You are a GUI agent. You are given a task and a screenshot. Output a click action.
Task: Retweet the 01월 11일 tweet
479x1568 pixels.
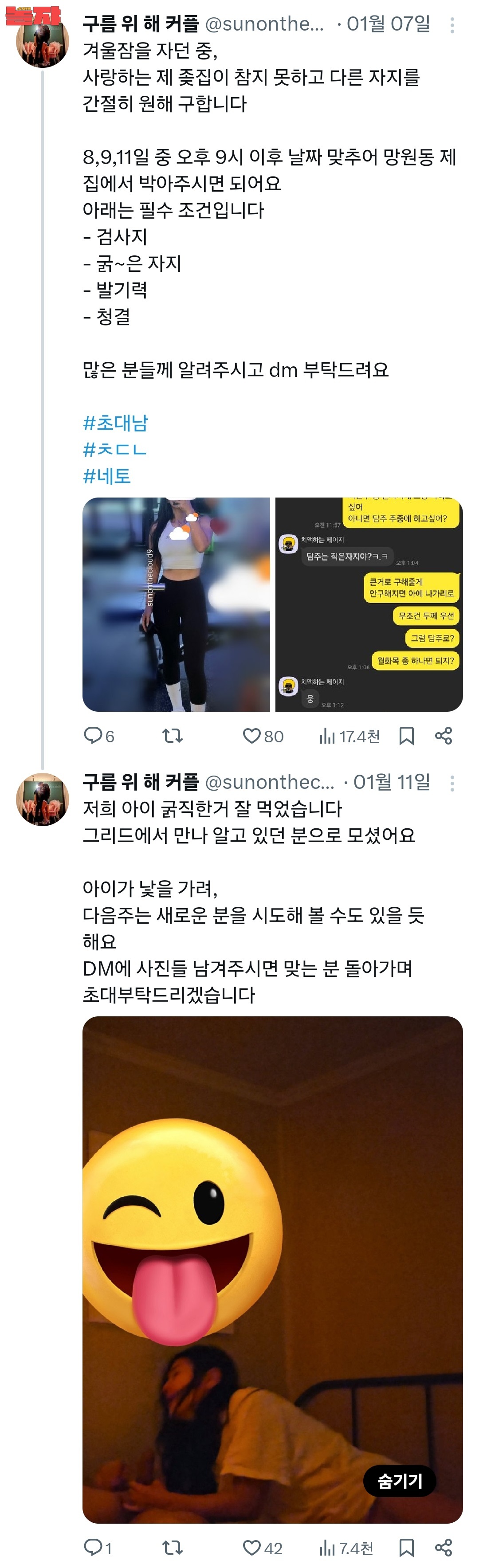172,1547
